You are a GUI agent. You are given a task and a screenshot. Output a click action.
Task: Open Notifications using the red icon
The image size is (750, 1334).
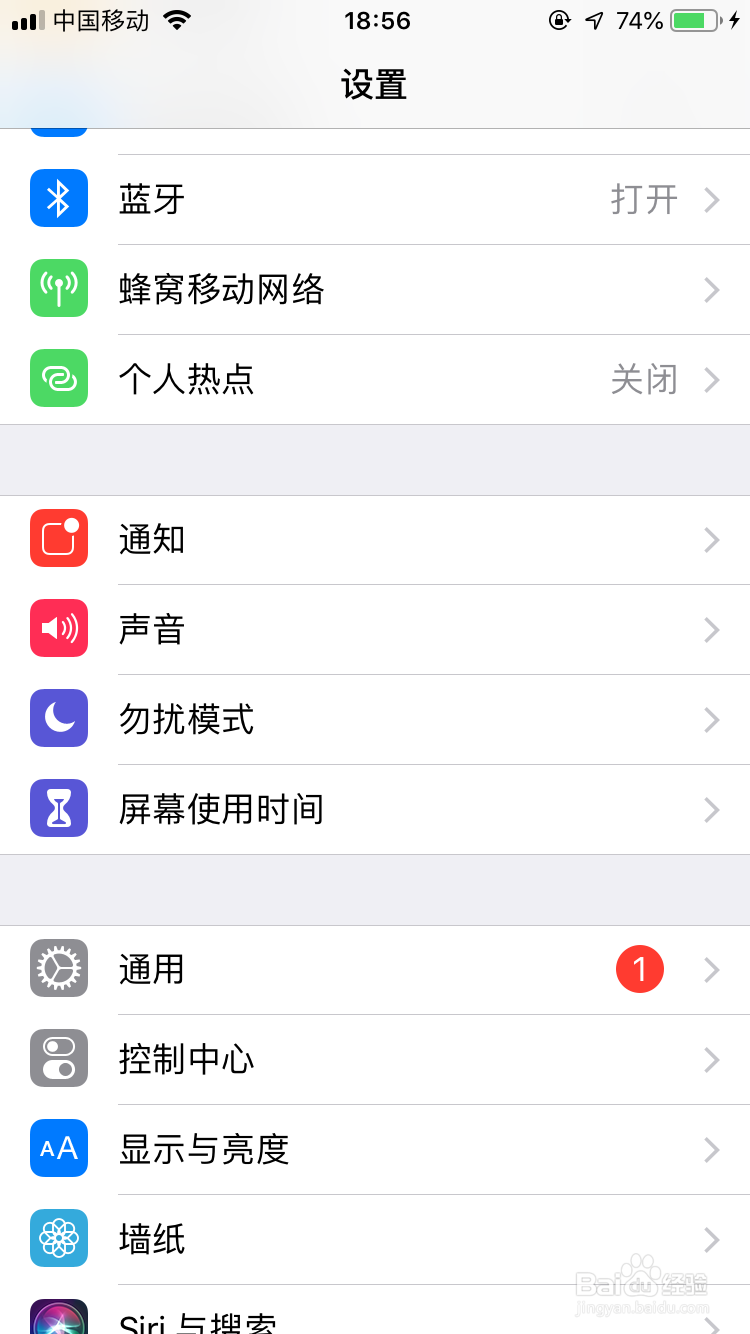point(58,538)
